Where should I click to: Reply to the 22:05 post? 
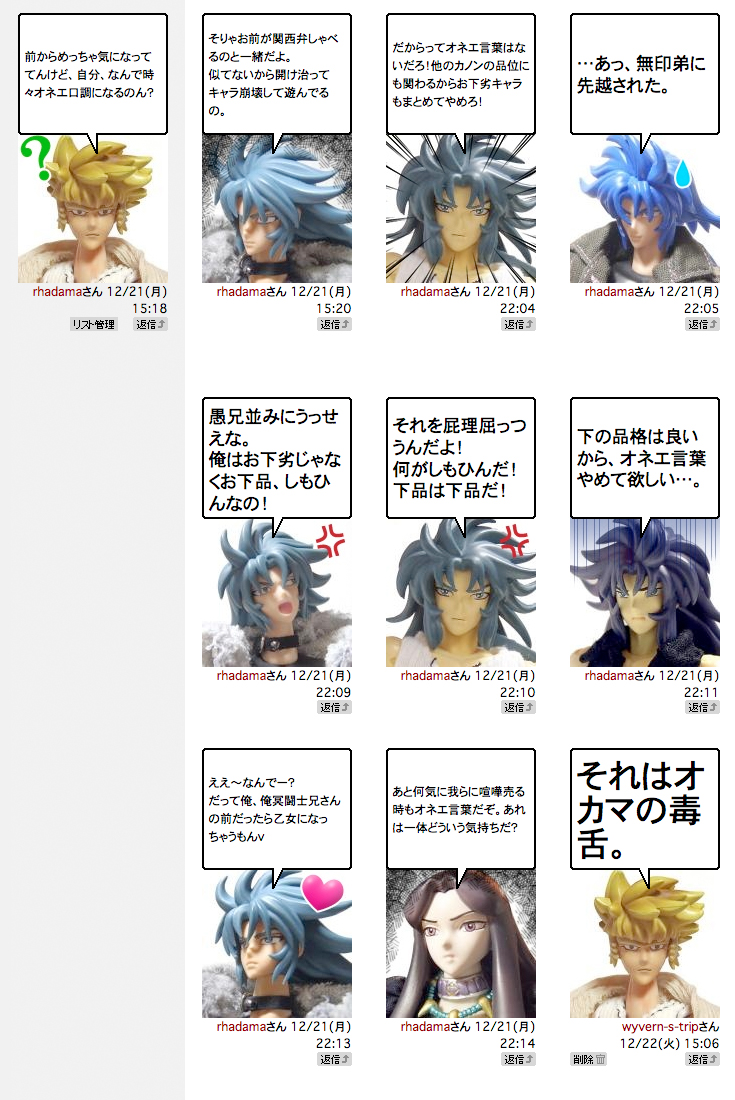coord(703,324)
